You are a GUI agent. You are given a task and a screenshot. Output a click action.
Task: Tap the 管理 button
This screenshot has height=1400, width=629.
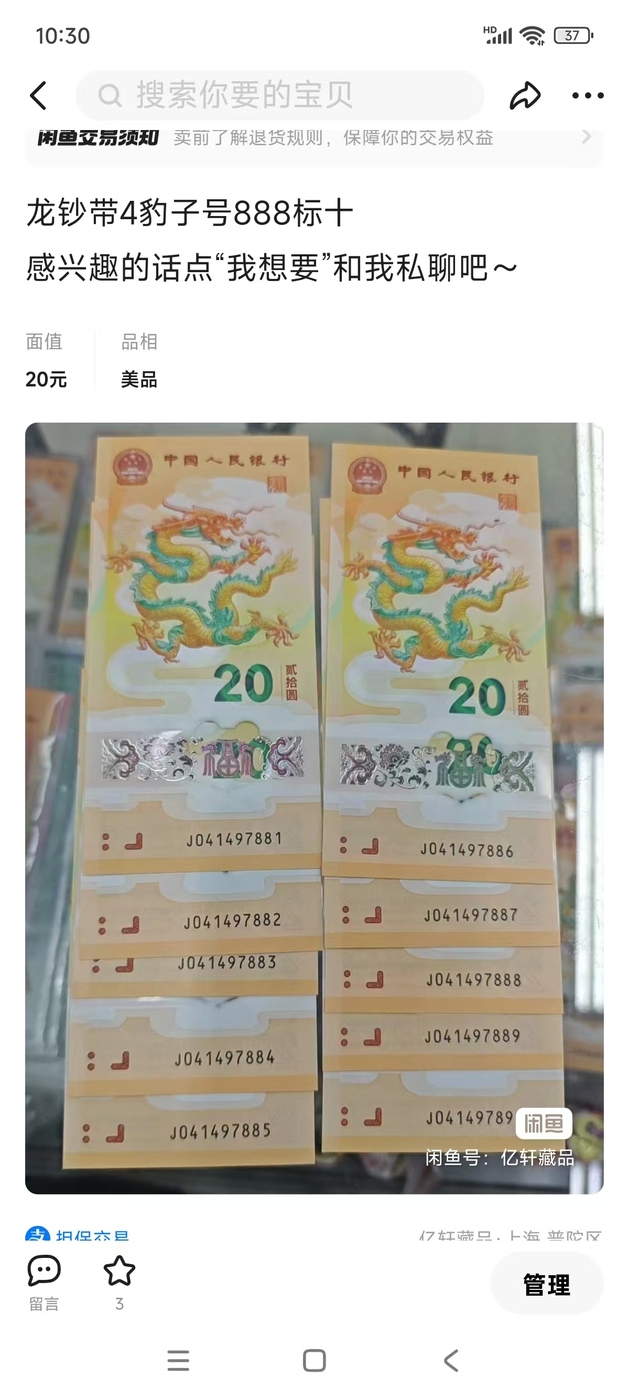547,1285
